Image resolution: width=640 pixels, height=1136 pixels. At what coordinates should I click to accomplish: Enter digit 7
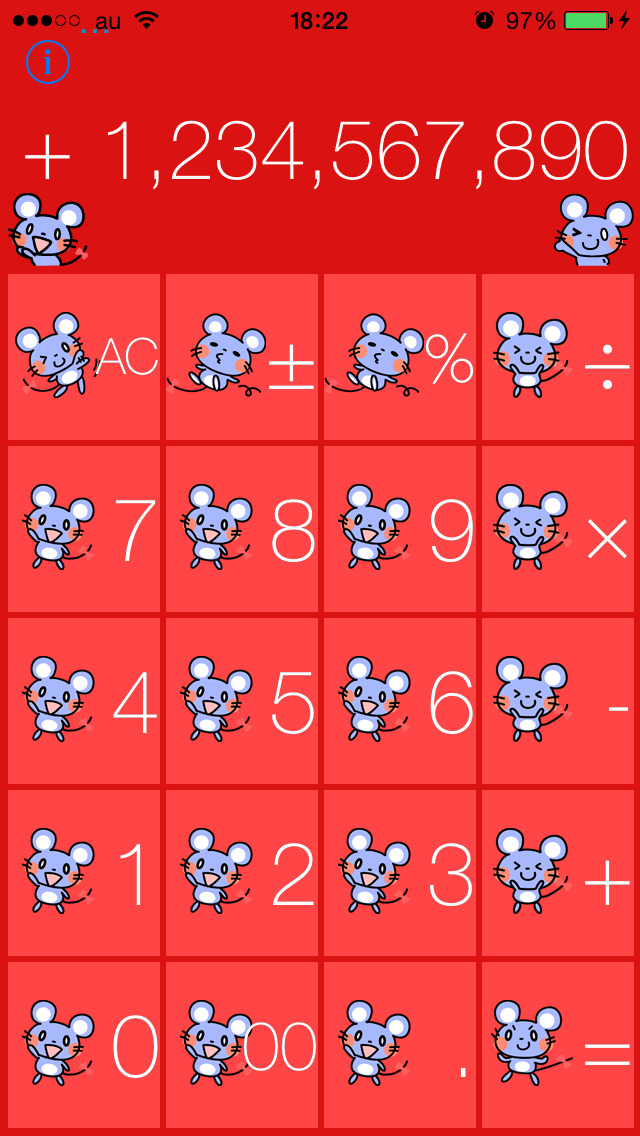[x=84, y=529]
